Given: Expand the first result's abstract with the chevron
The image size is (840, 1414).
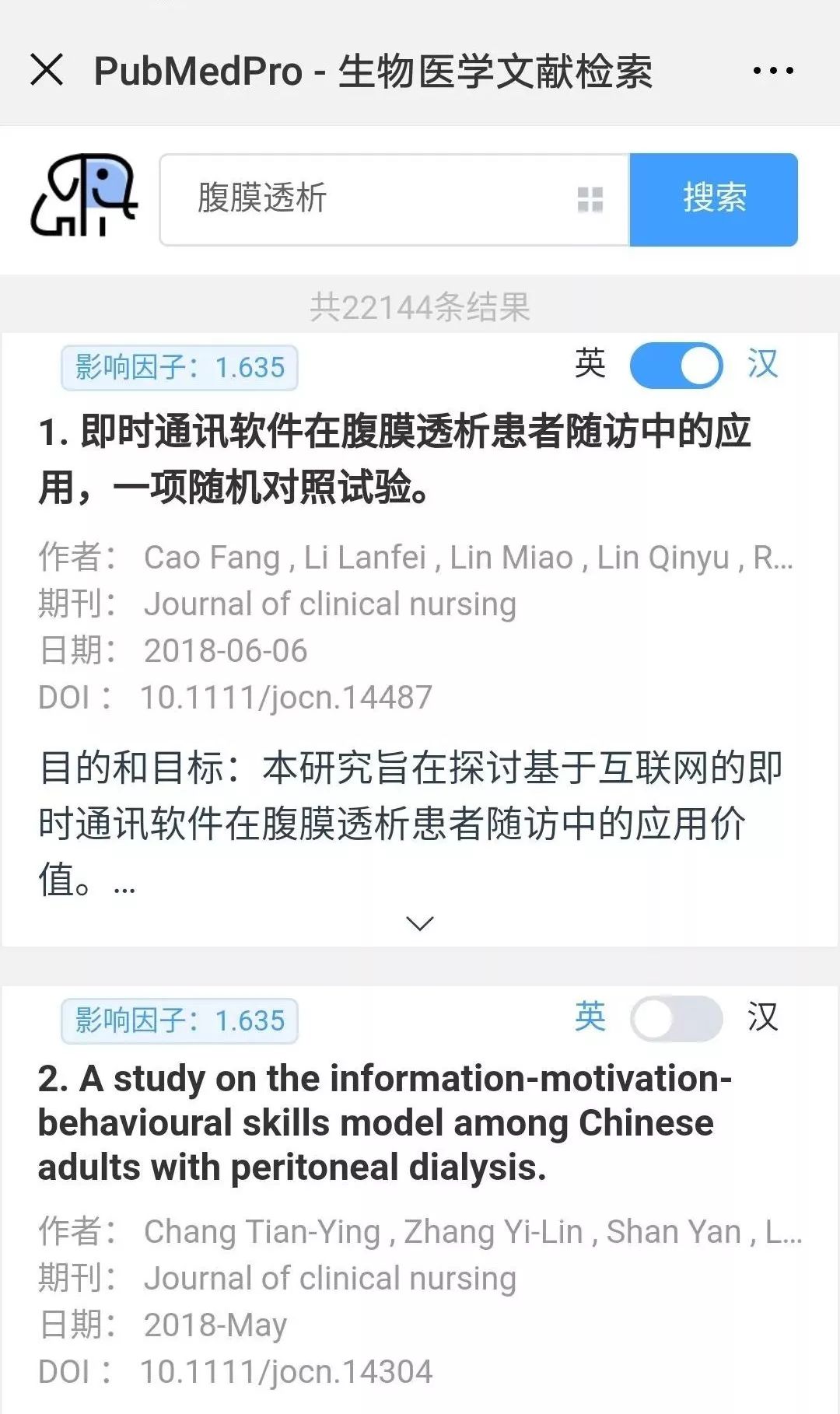Looking at the screenshot, I should (x=420, y=922).
